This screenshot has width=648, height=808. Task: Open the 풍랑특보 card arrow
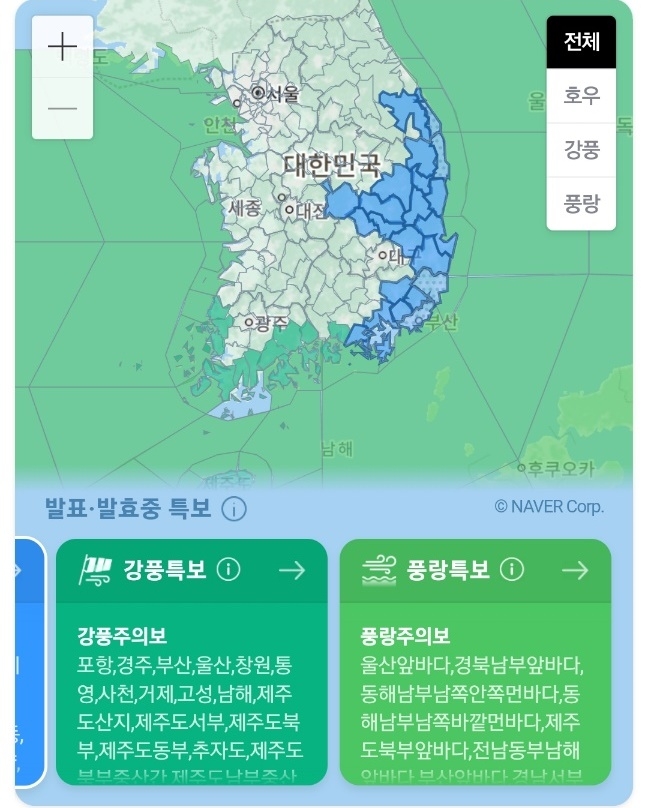click(574, 570)
